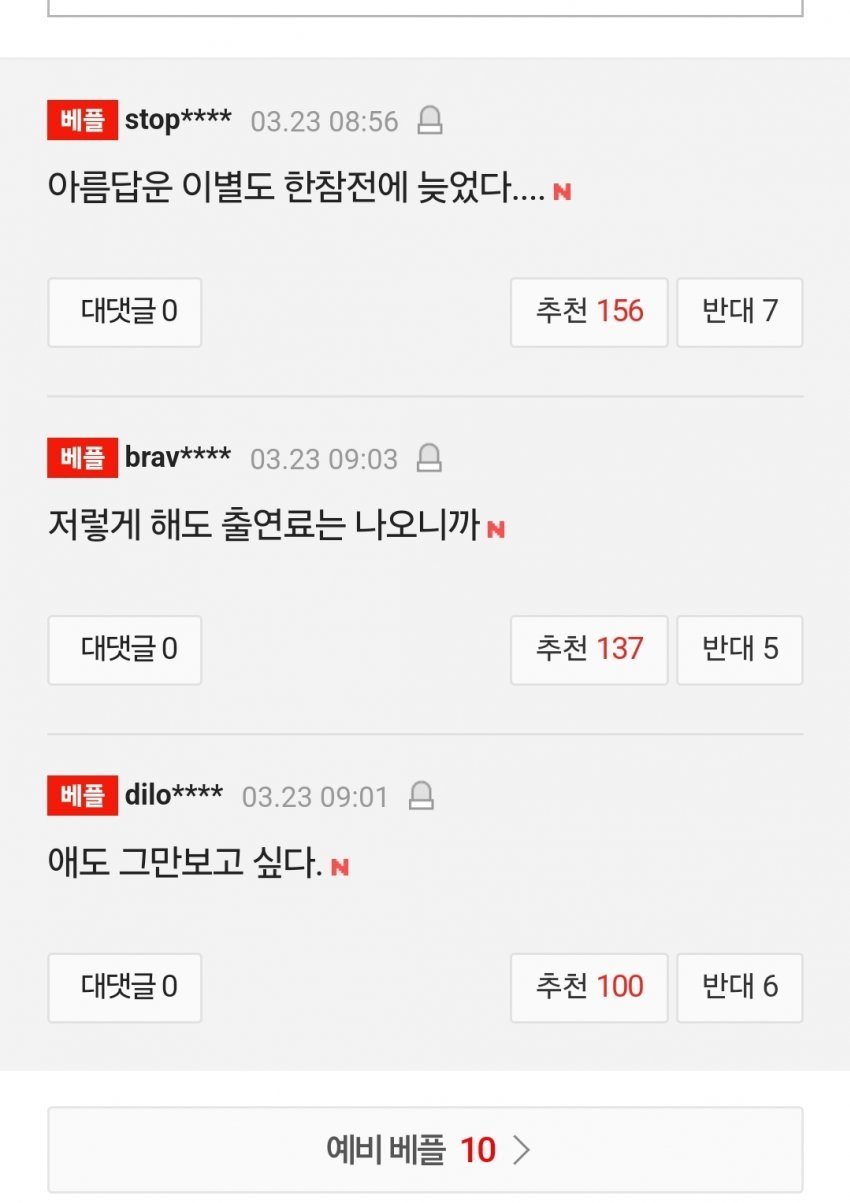
Task: Downvote stop****'s comment with 7 opposes
Action: (x=739, y=312)
